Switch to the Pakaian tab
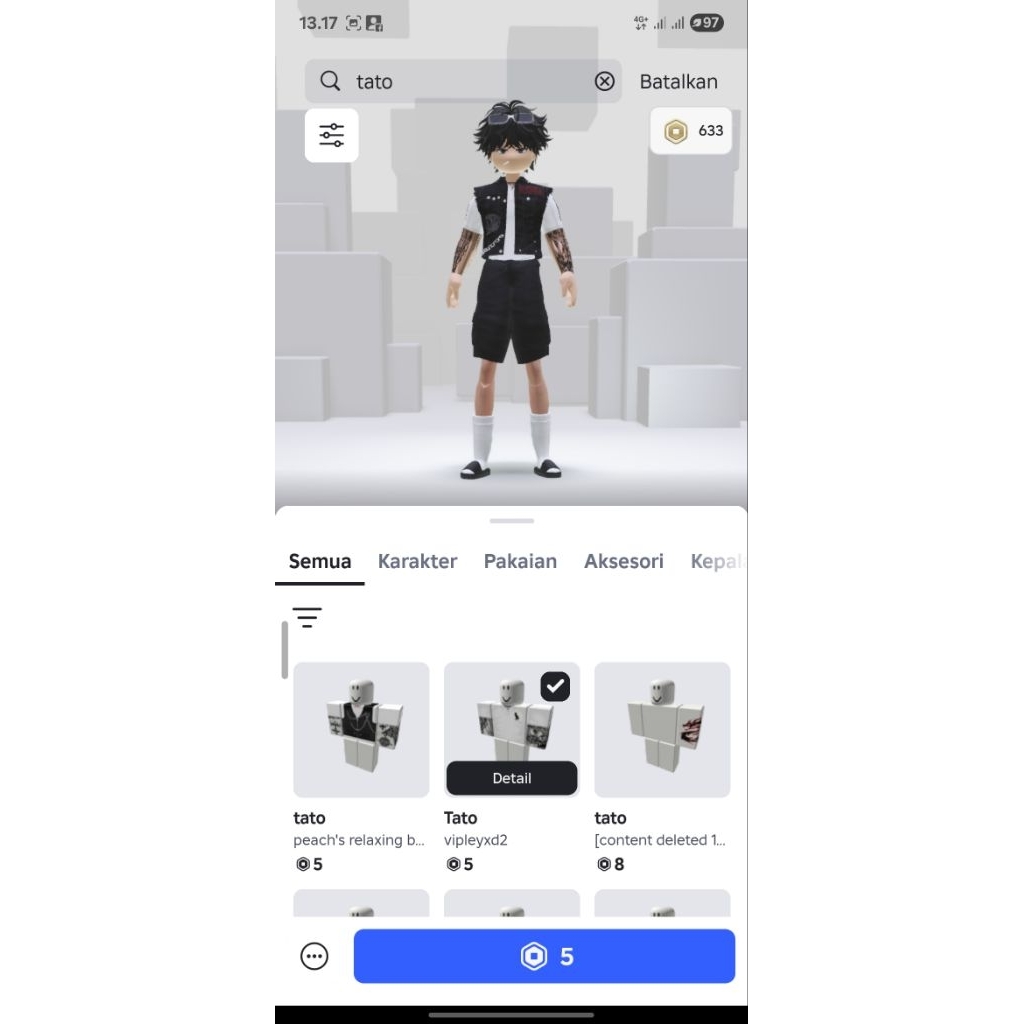1024x1024 pixels. pos(520,561)
